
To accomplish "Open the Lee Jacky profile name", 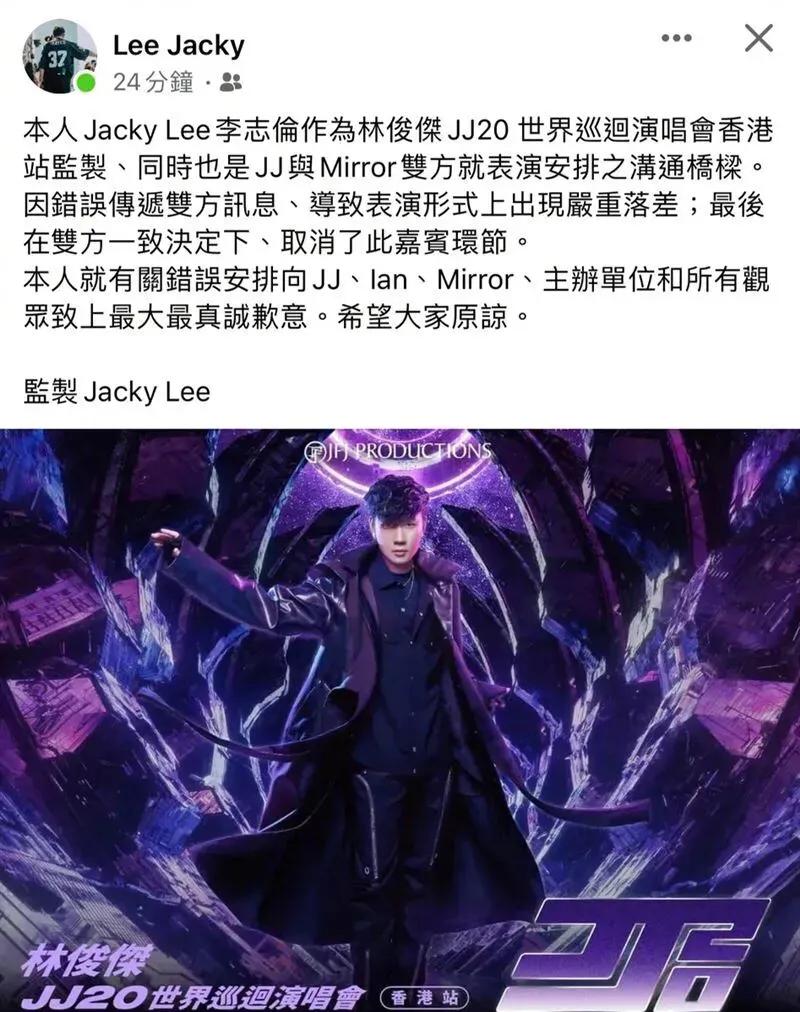I will [x=179, y=45].
